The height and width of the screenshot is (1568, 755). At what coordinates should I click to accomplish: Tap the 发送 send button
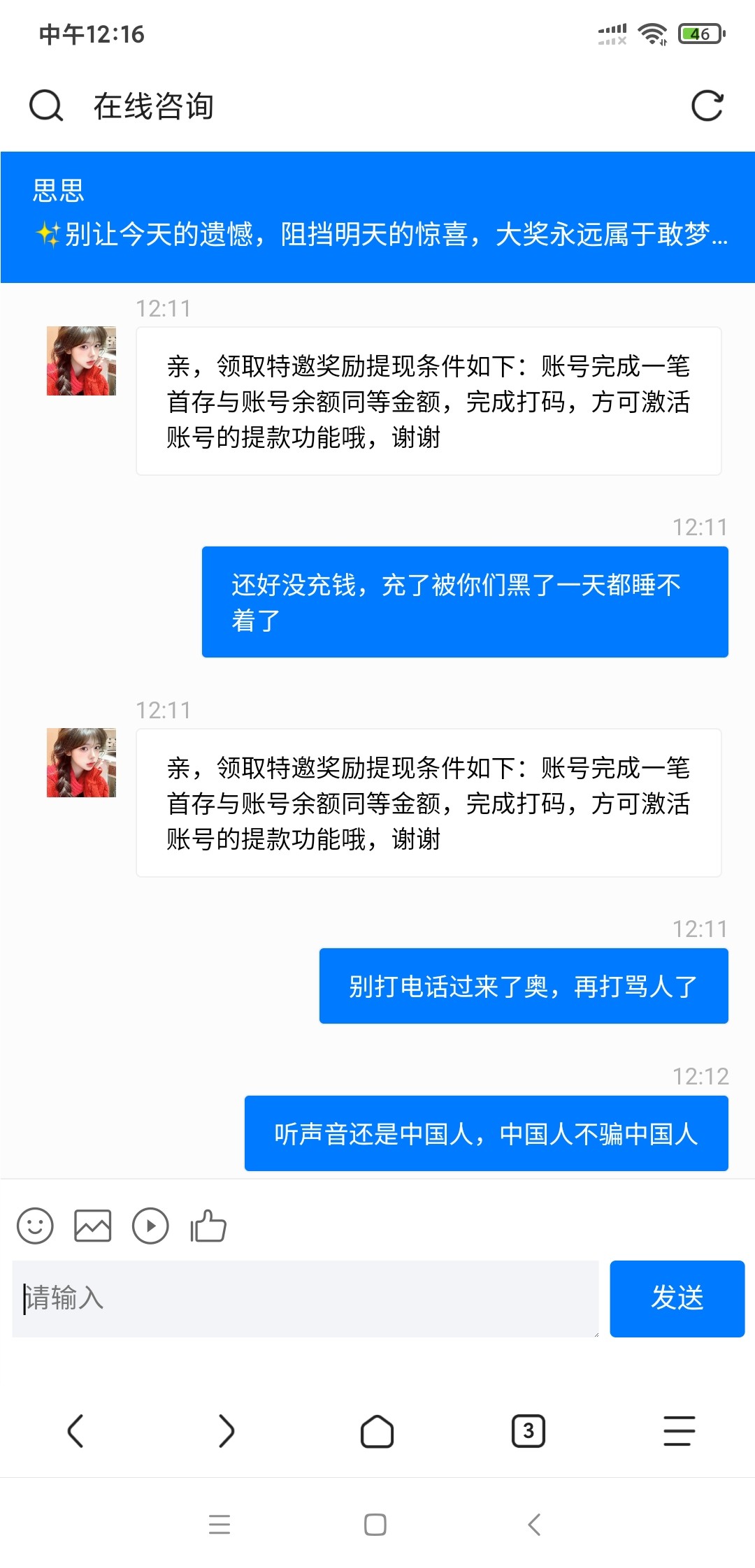(x=677, y=1298)
